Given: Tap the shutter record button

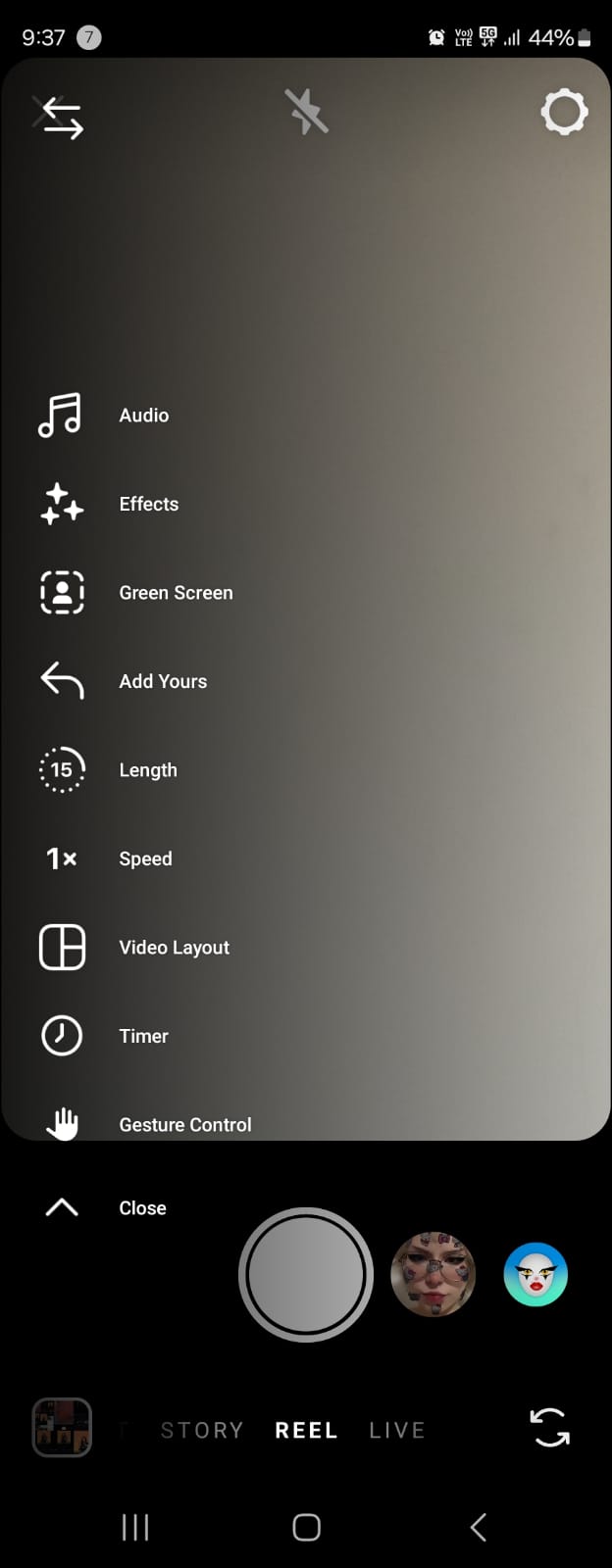Looking at the screenshot, I should click(306, 1274).
